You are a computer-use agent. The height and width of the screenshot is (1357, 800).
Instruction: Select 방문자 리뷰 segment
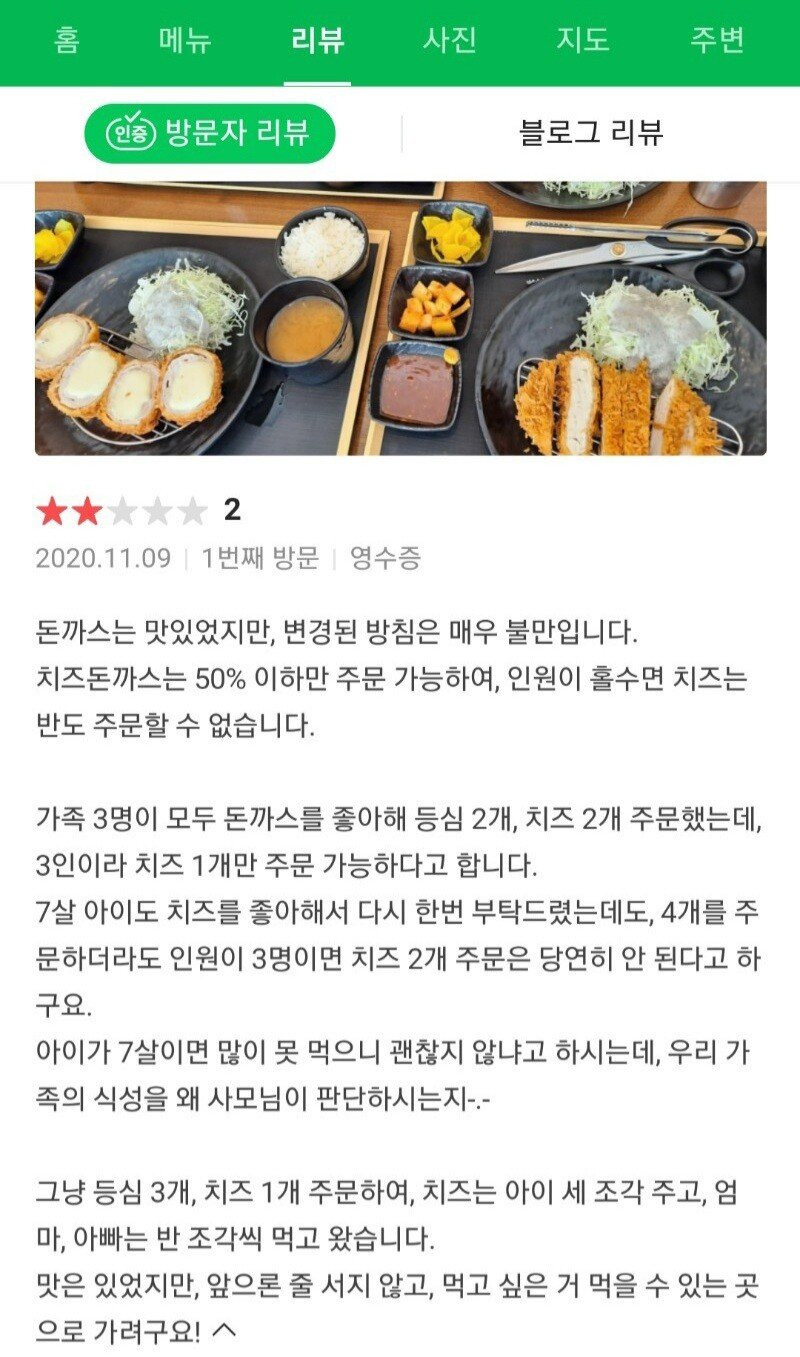click(209, 133)
